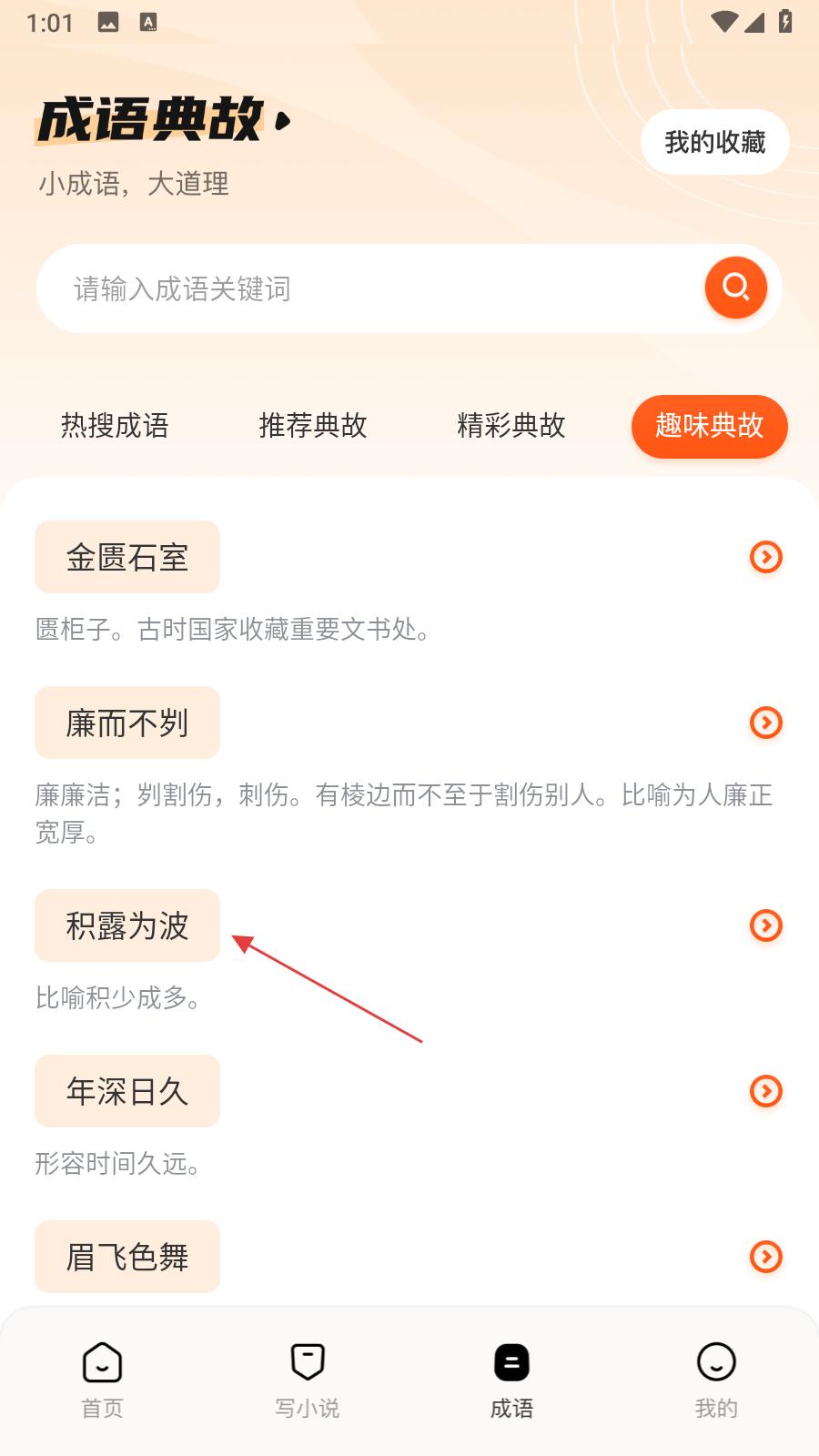Tap the orange search magnifier icon

pyautogui.click(x=735, y=288)
